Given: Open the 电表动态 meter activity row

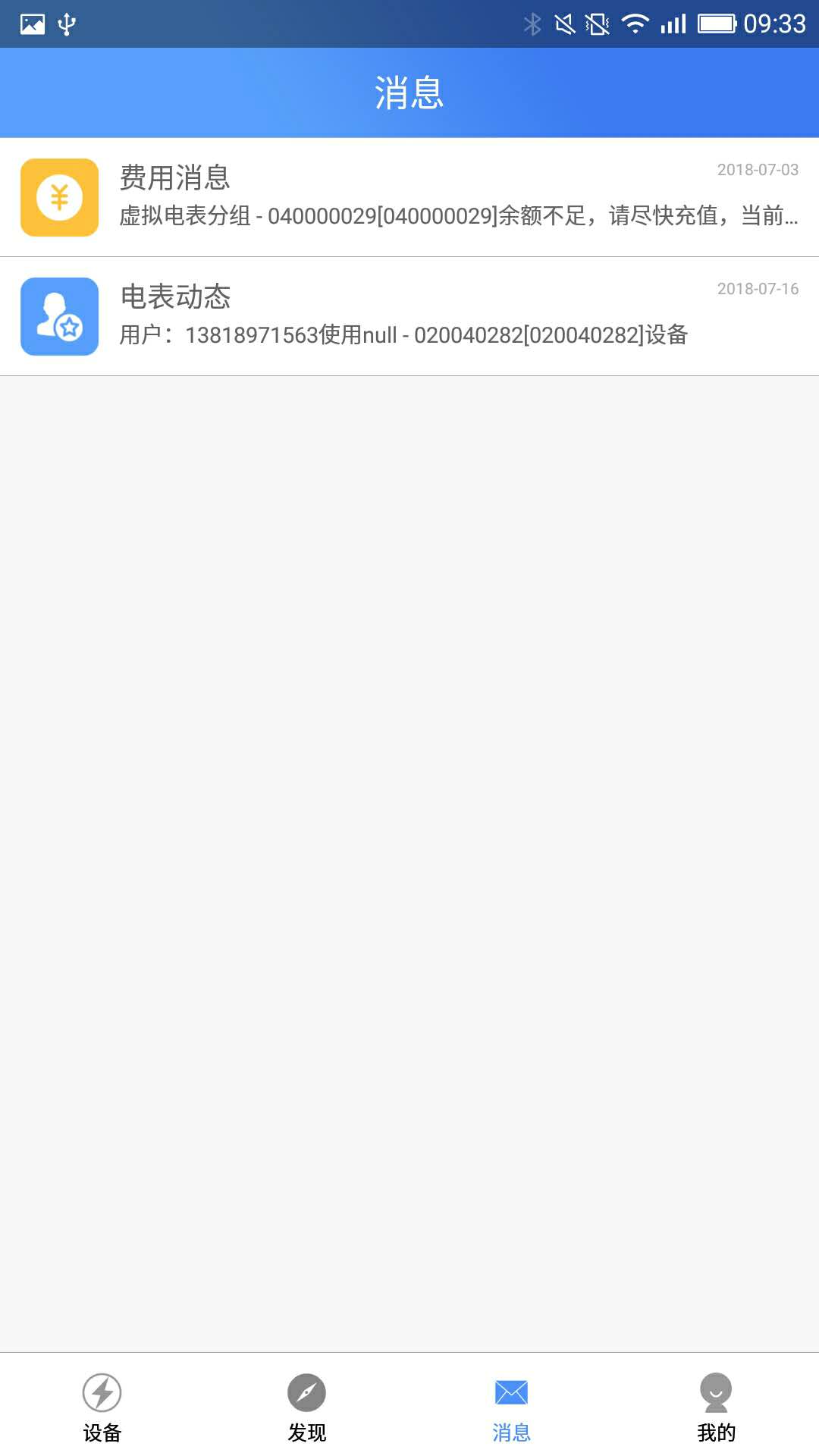Looking at the screenshot, I should (x=409, y=316).
